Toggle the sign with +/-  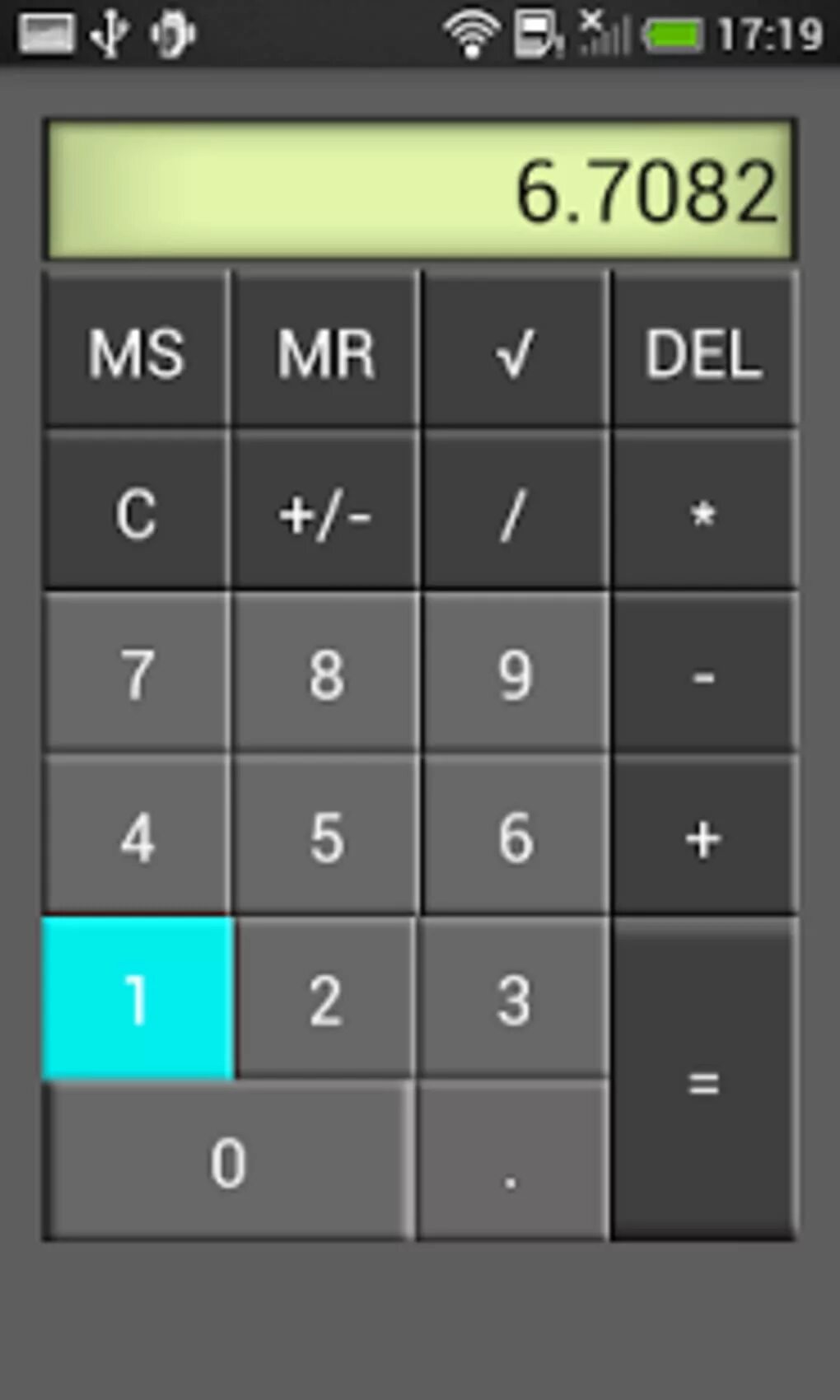[x=325, y=511]
